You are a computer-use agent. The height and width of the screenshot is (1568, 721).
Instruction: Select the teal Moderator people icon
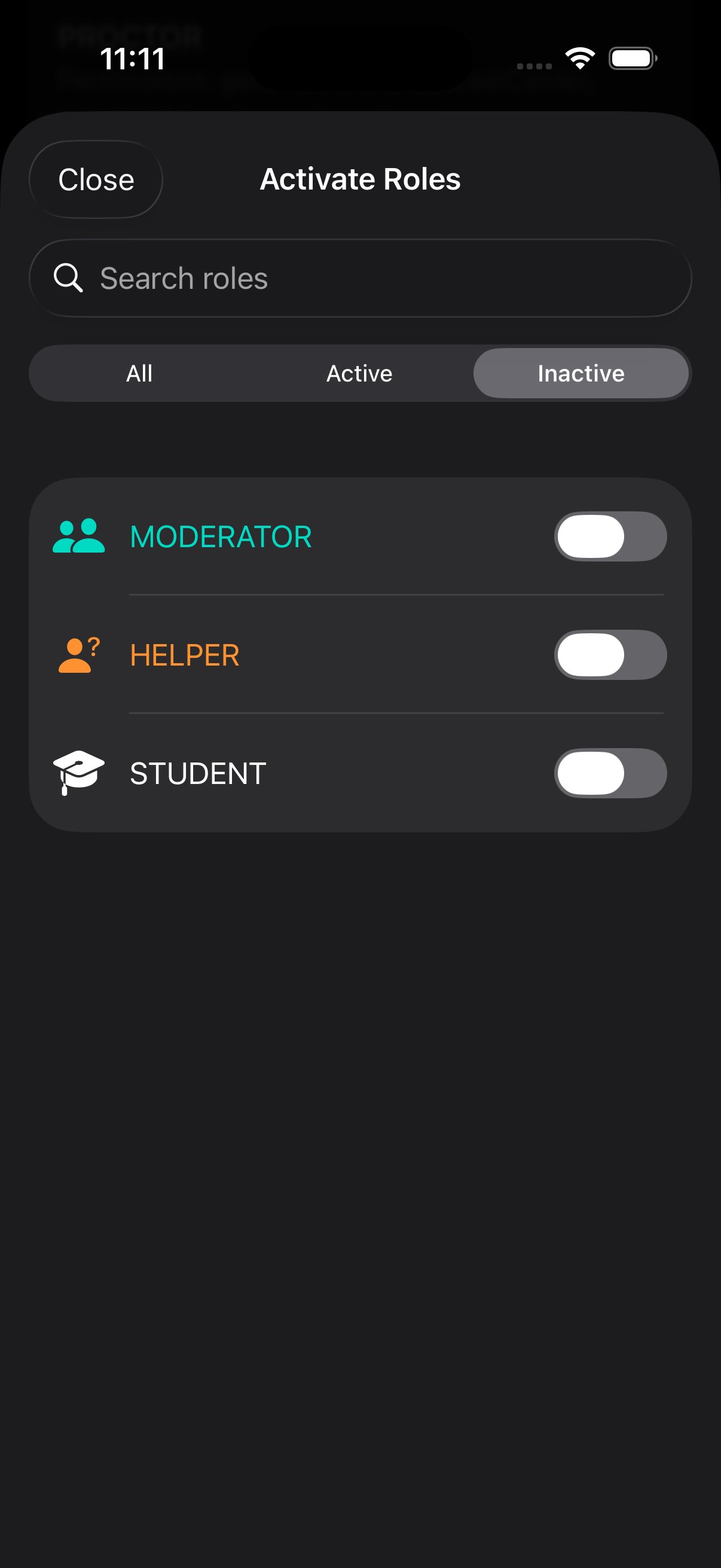[79, 536]
